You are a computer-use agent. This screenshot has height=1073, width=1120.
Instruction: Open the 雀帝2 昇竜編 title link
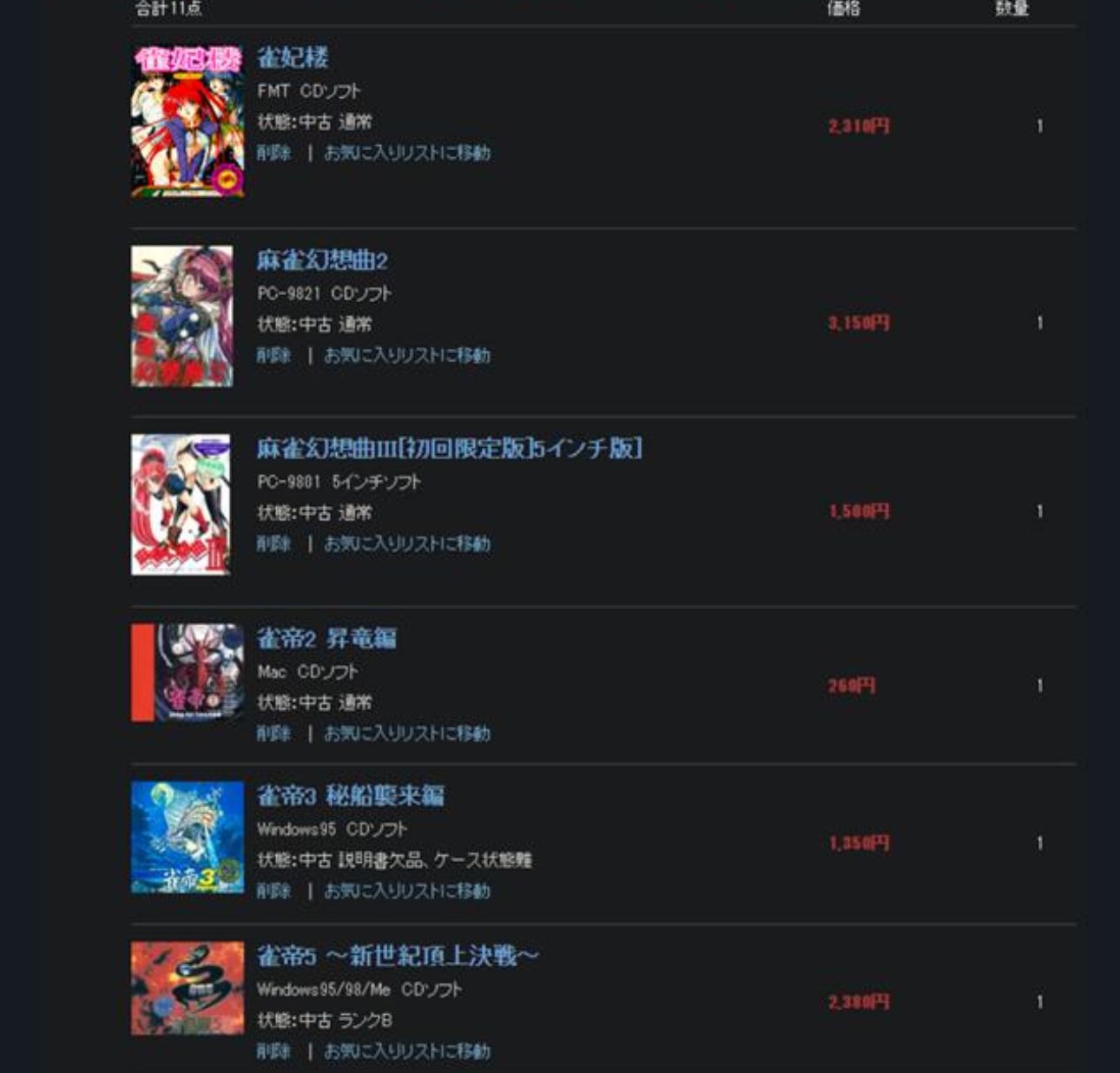[326, 639]
